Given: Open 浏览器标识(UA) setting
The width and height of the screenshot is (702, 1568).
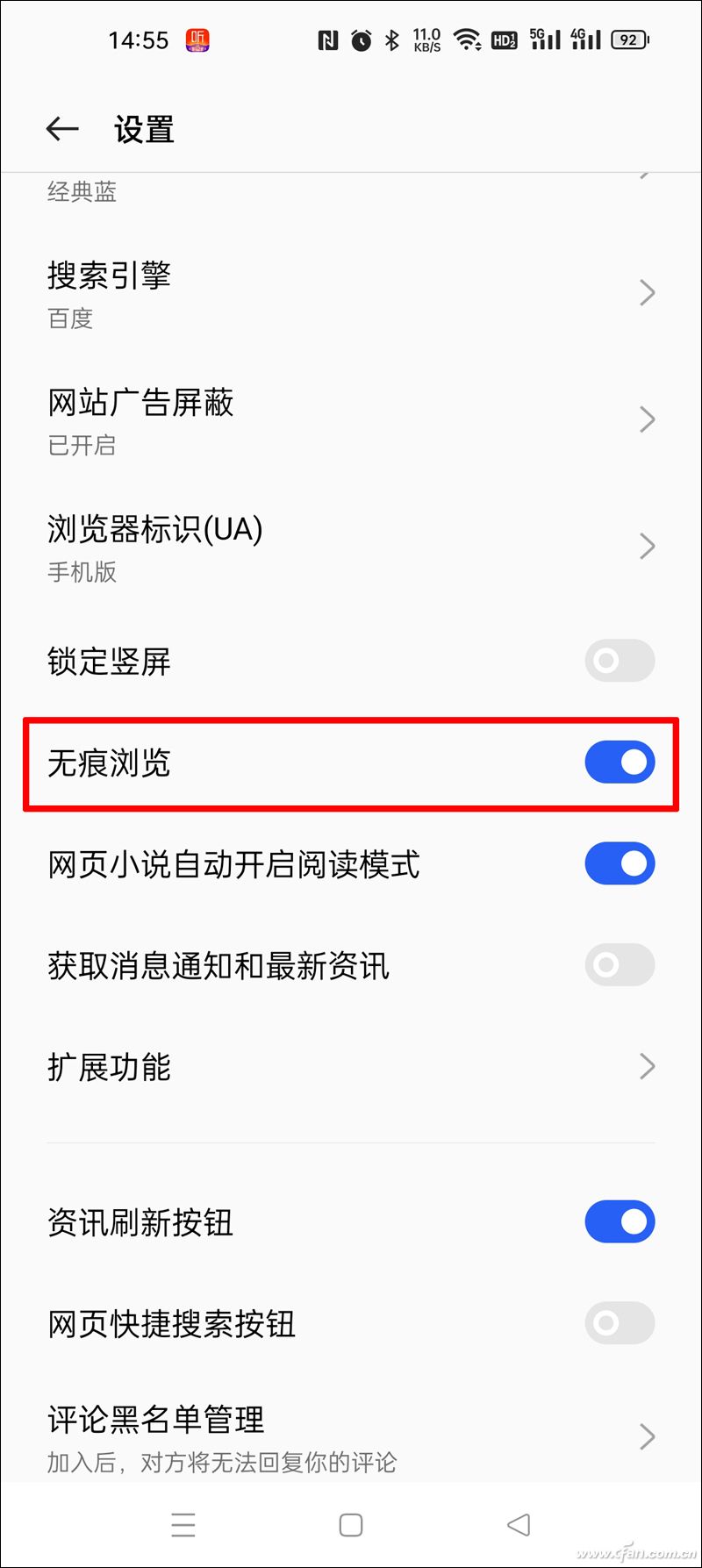Looking at the screenshot, I should click(351, 548).
